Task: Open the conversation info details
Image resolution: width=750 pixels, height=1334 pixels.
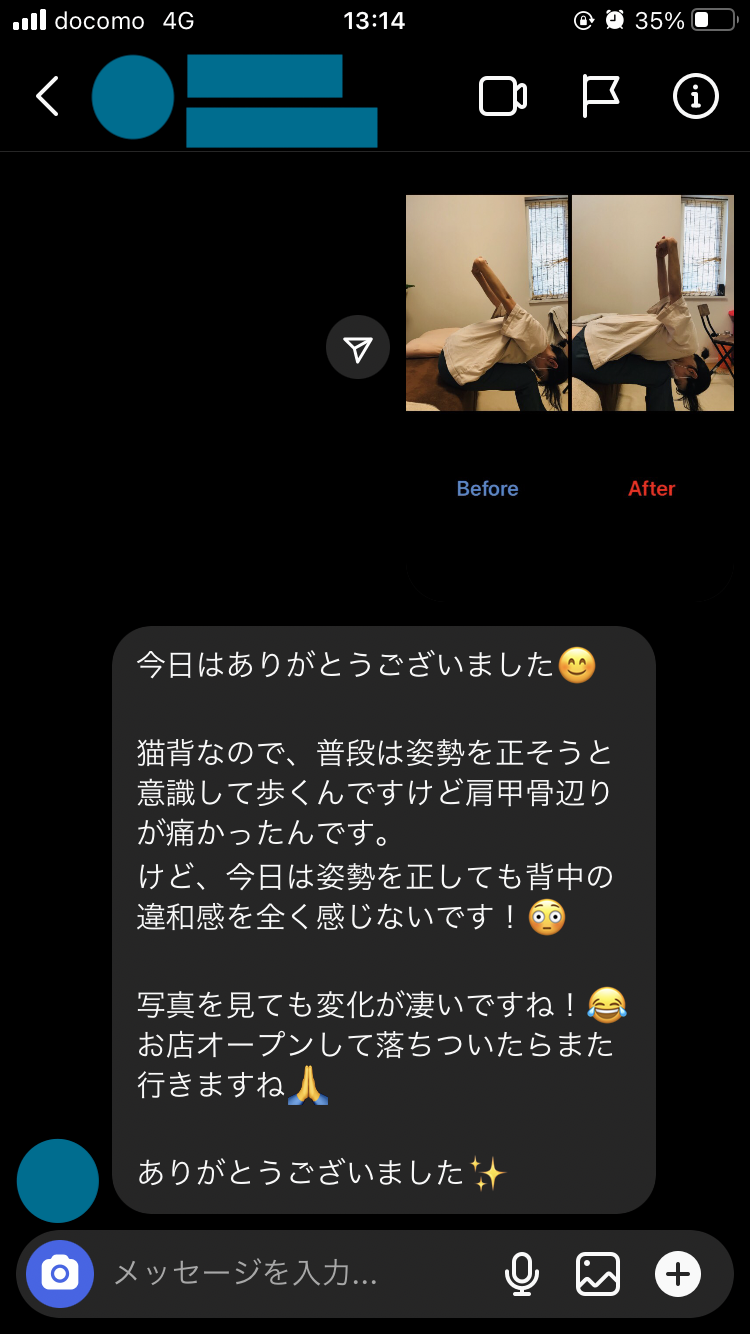Action: (696, 97)
